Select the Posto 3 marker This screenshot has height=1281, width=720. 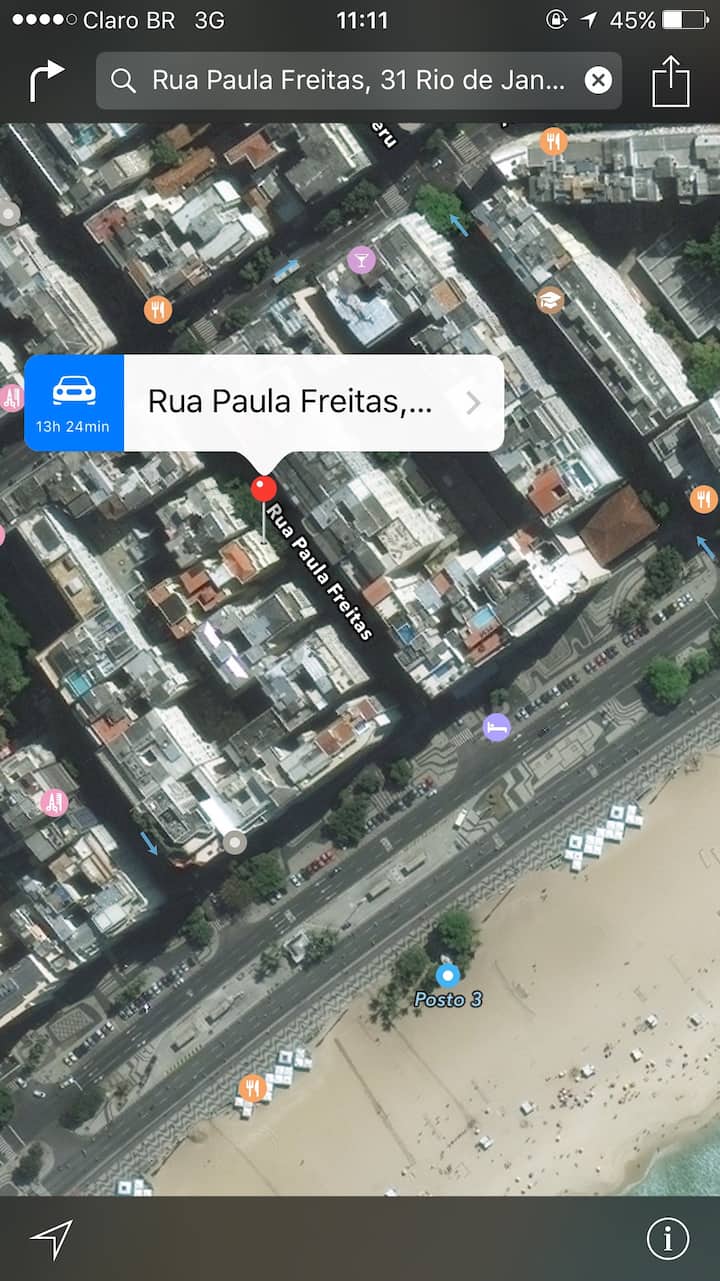448,974
